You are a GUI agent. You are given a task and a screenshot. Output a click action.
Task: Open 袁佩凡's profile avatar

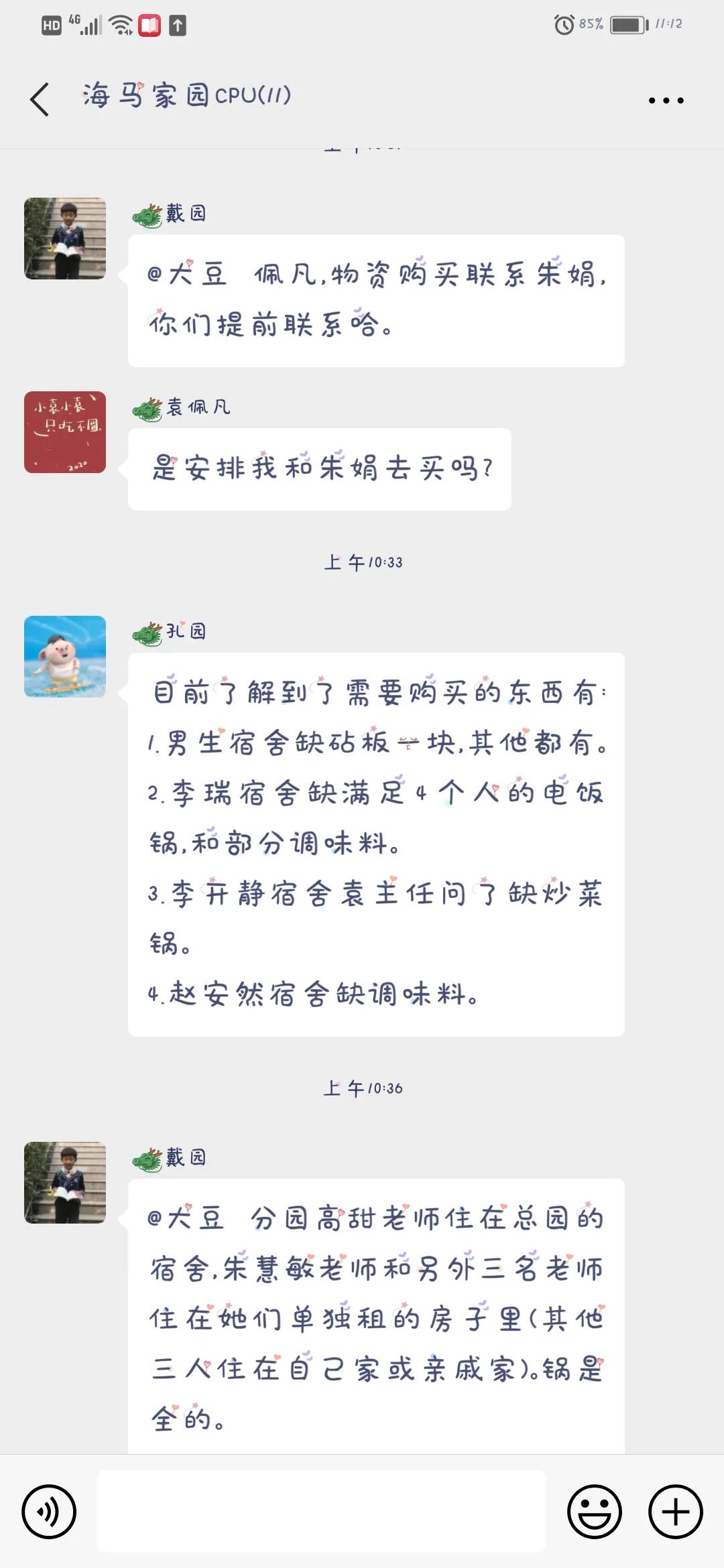pyautogui.click(x=65, y=432)
